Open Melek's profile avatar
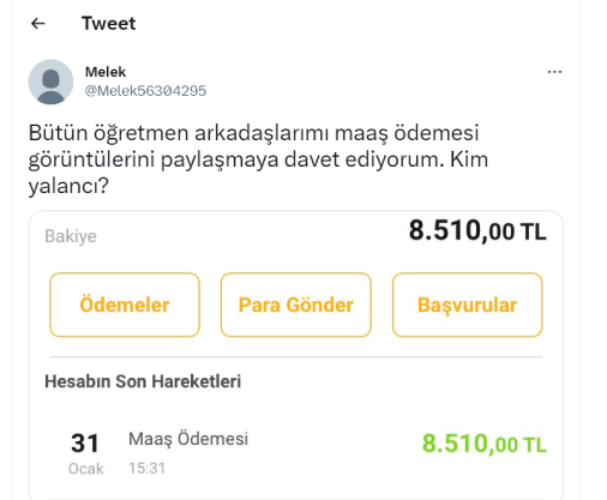 [x=51, y=82]
